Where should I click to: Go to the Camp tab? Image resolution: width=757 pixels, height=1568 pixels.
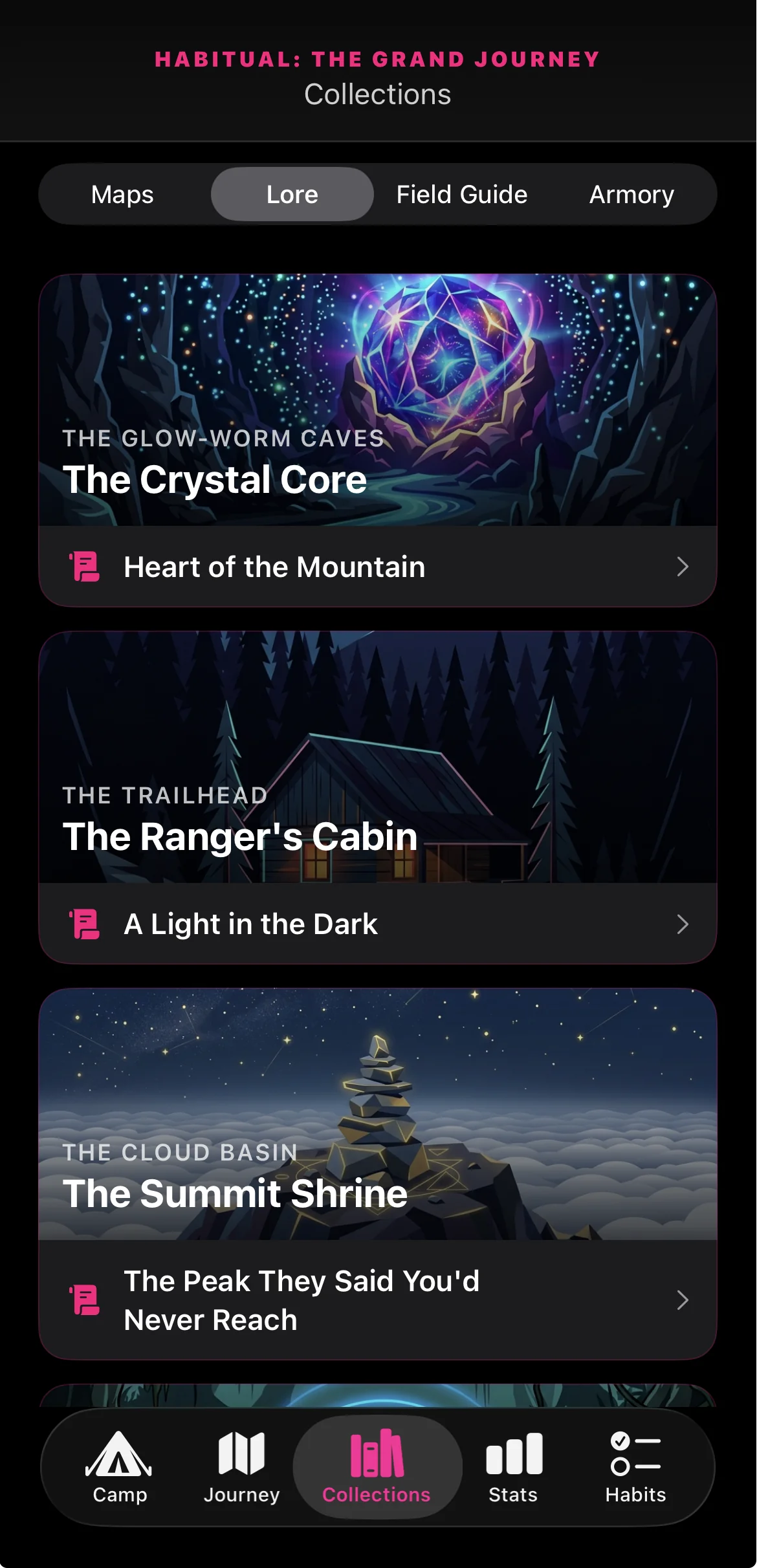(x=120, y=1467)
